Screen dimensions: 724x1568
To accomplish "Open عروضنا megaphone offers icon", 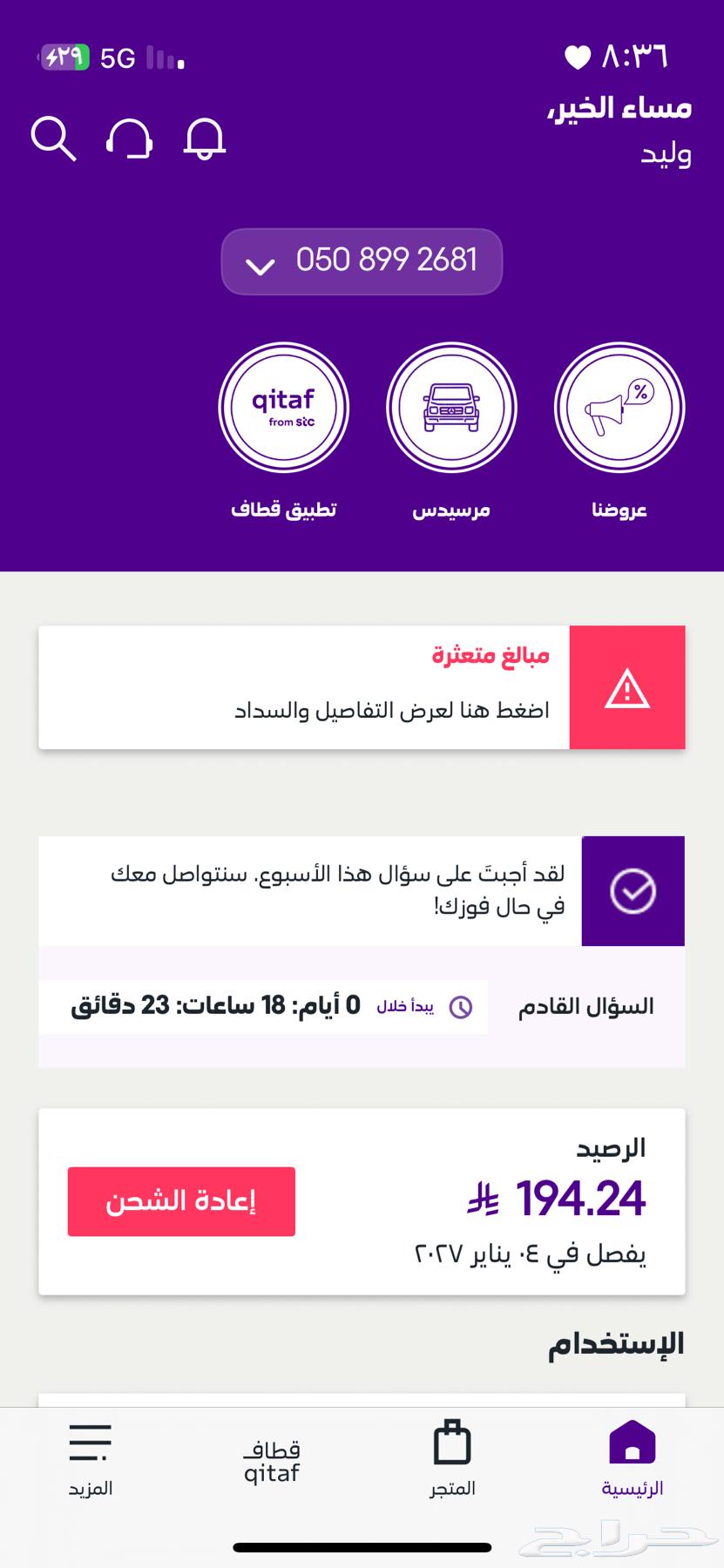I will [x=618, y=407].
